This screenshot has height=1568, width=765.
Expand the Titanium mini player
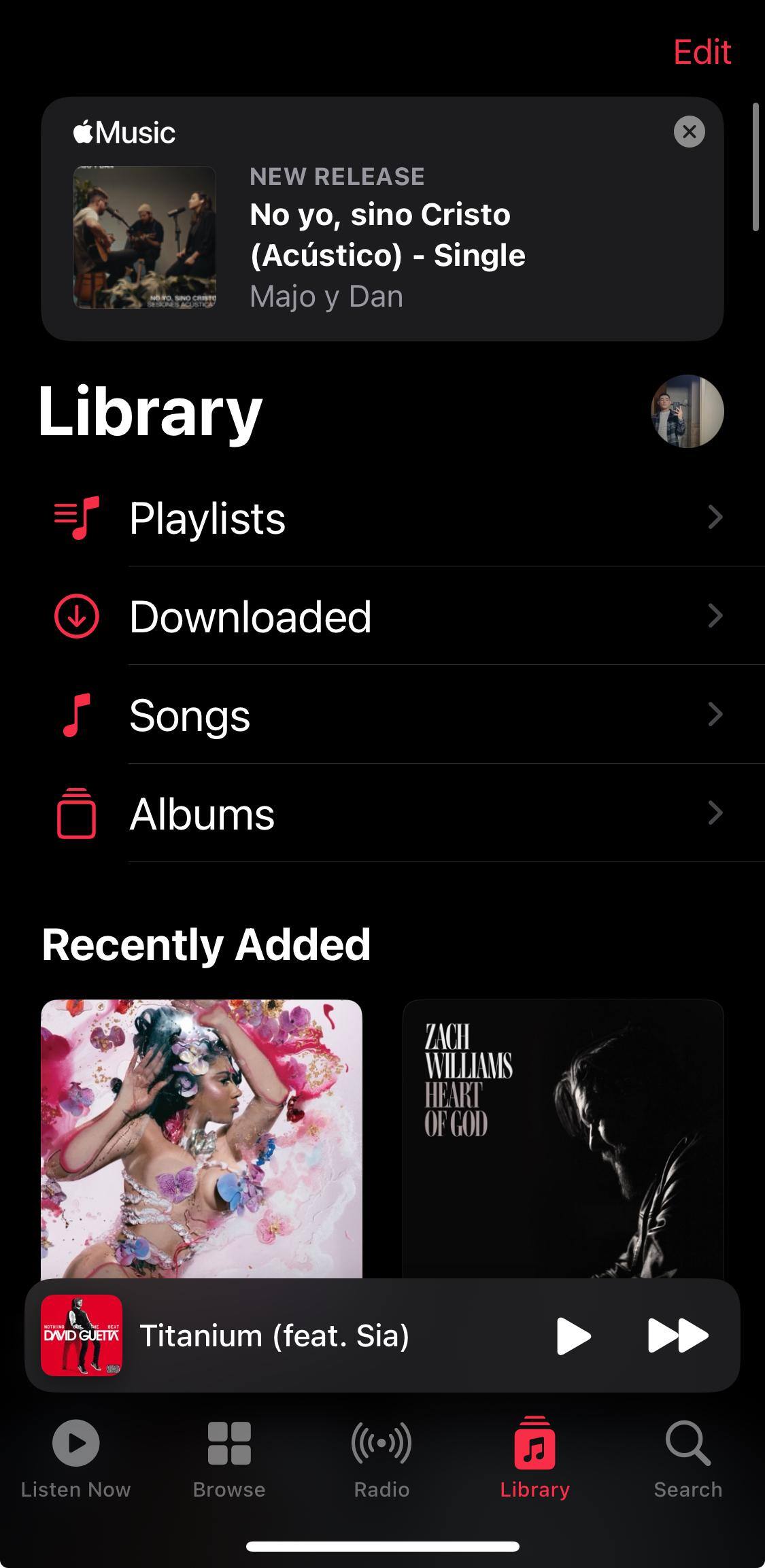point(306,1335)
